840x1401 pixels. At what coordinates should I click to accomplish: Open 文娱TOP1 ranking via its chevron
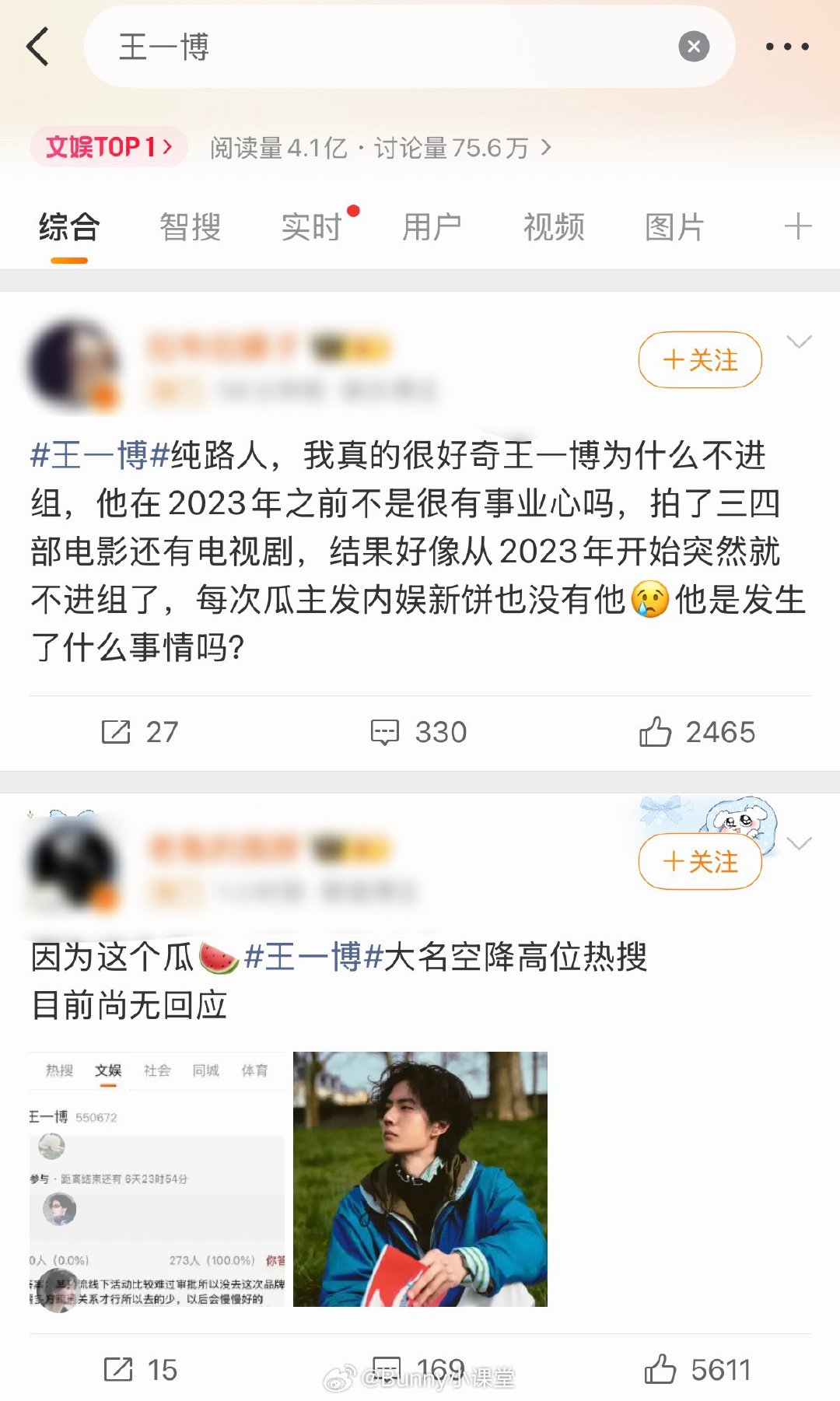(x=107, y=148)
